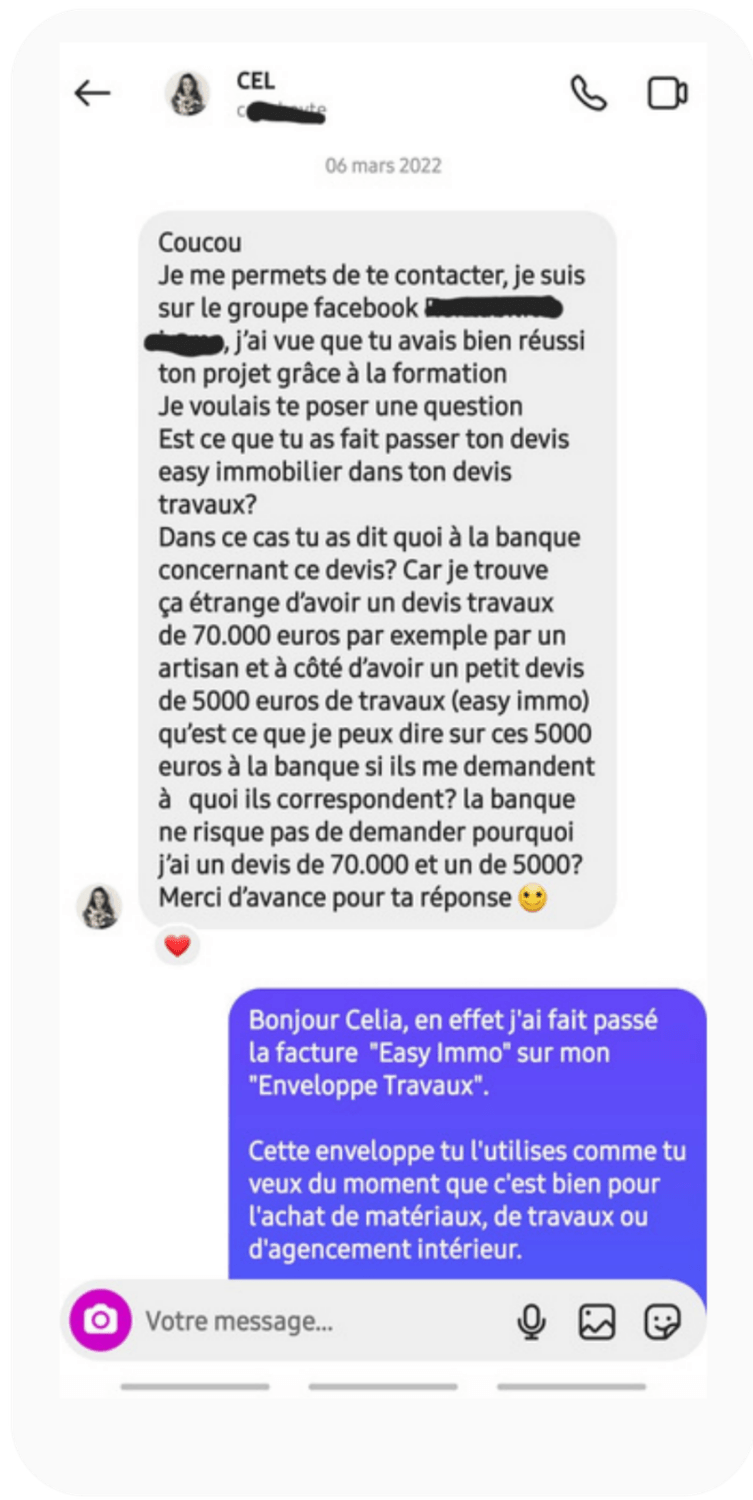Open the sticker picker
753x1500 pixels.
click(x=663, y=1321)
